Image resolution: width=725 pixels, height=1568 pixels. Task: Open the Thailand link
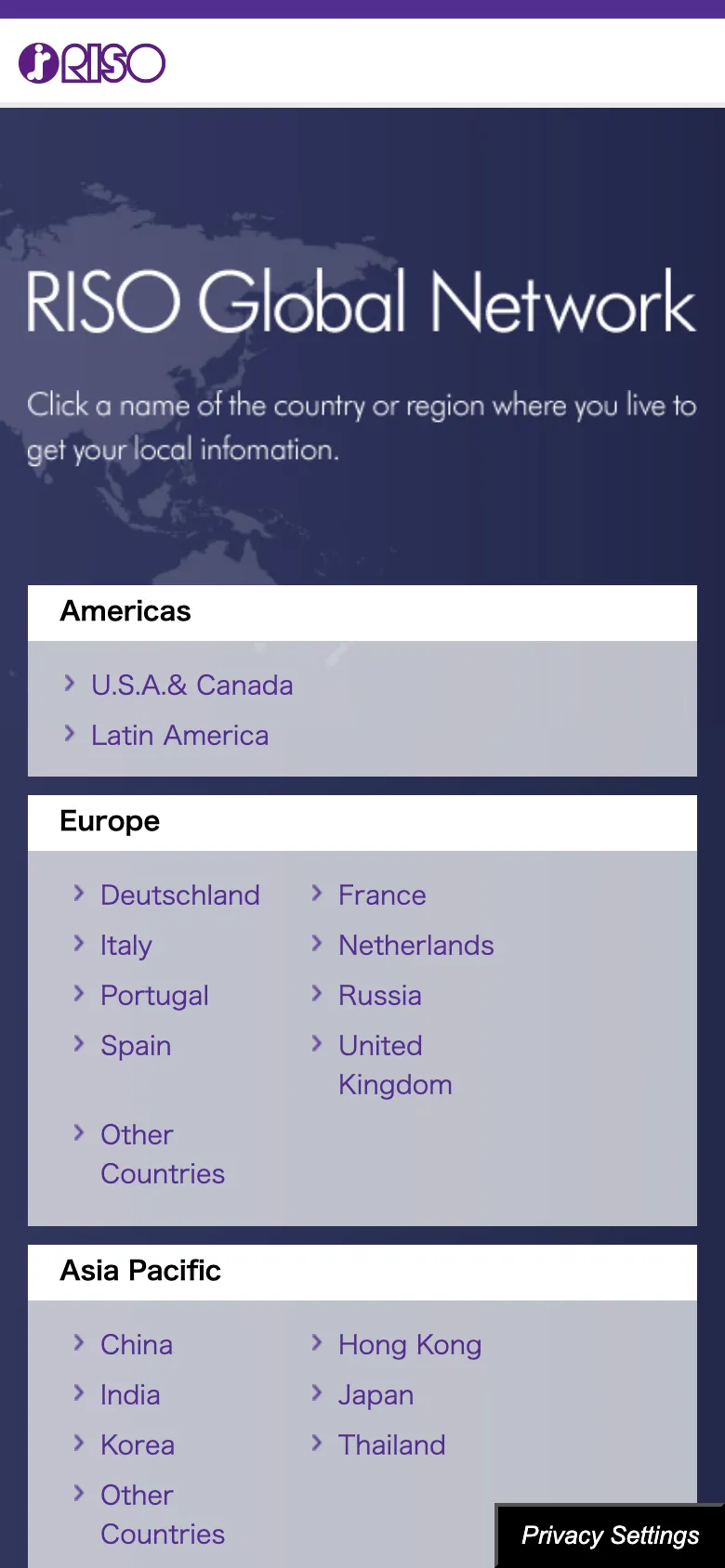point(391,1445)
